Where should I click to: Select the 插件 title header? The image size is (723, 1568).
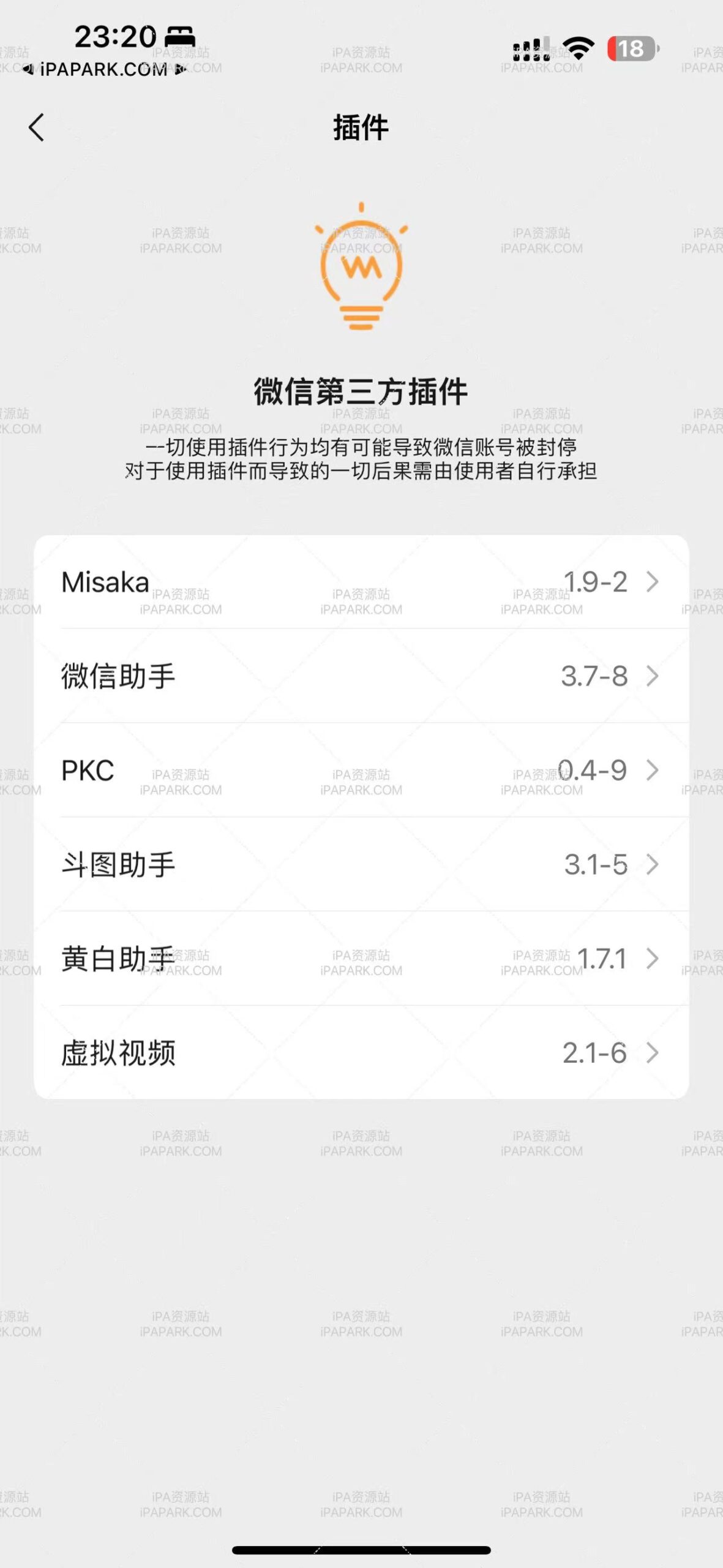coord(361,127)
